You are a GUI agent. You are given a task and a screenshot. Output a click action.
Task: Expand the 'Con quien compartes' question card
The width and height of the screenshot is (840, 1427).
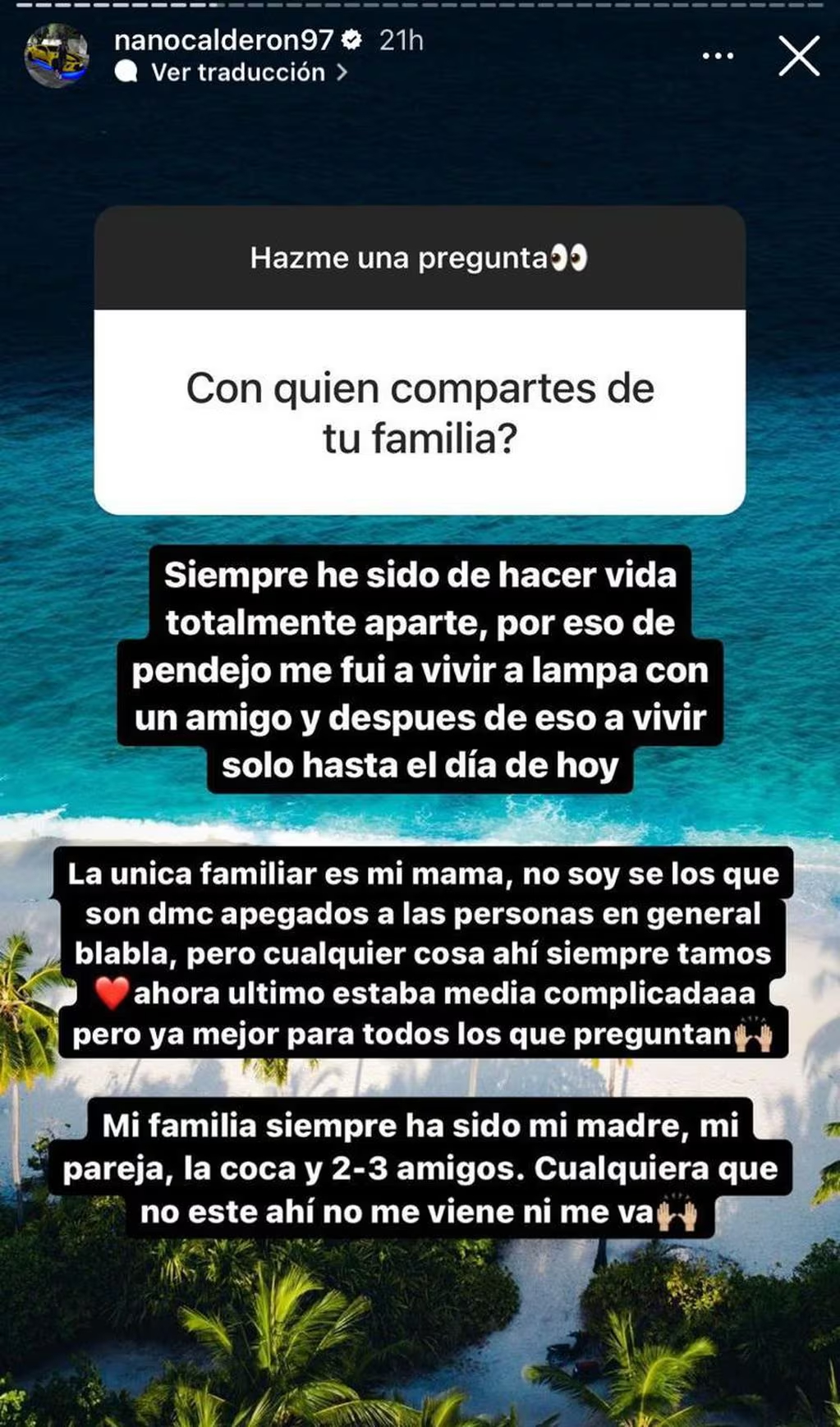click(x=420, y=411)
